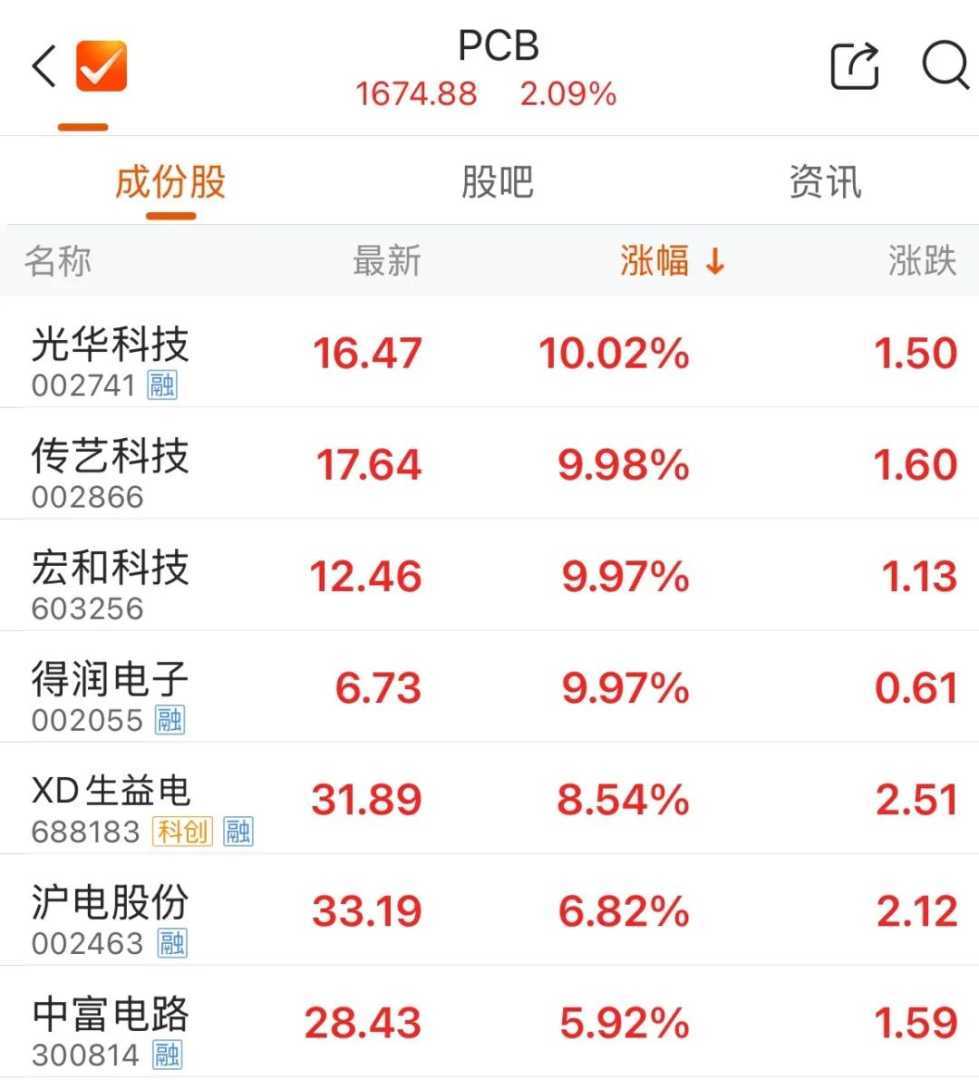
Task: Share the PCB sector page
Action: tap(856, 67)
